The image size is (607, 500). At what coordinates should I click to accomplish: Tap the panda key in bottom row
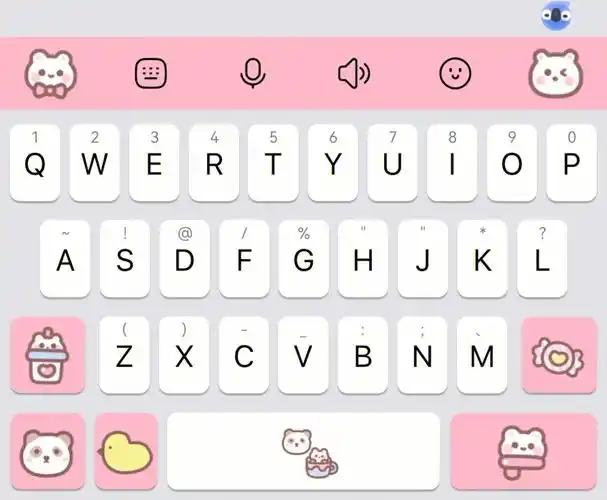[47, 452]
